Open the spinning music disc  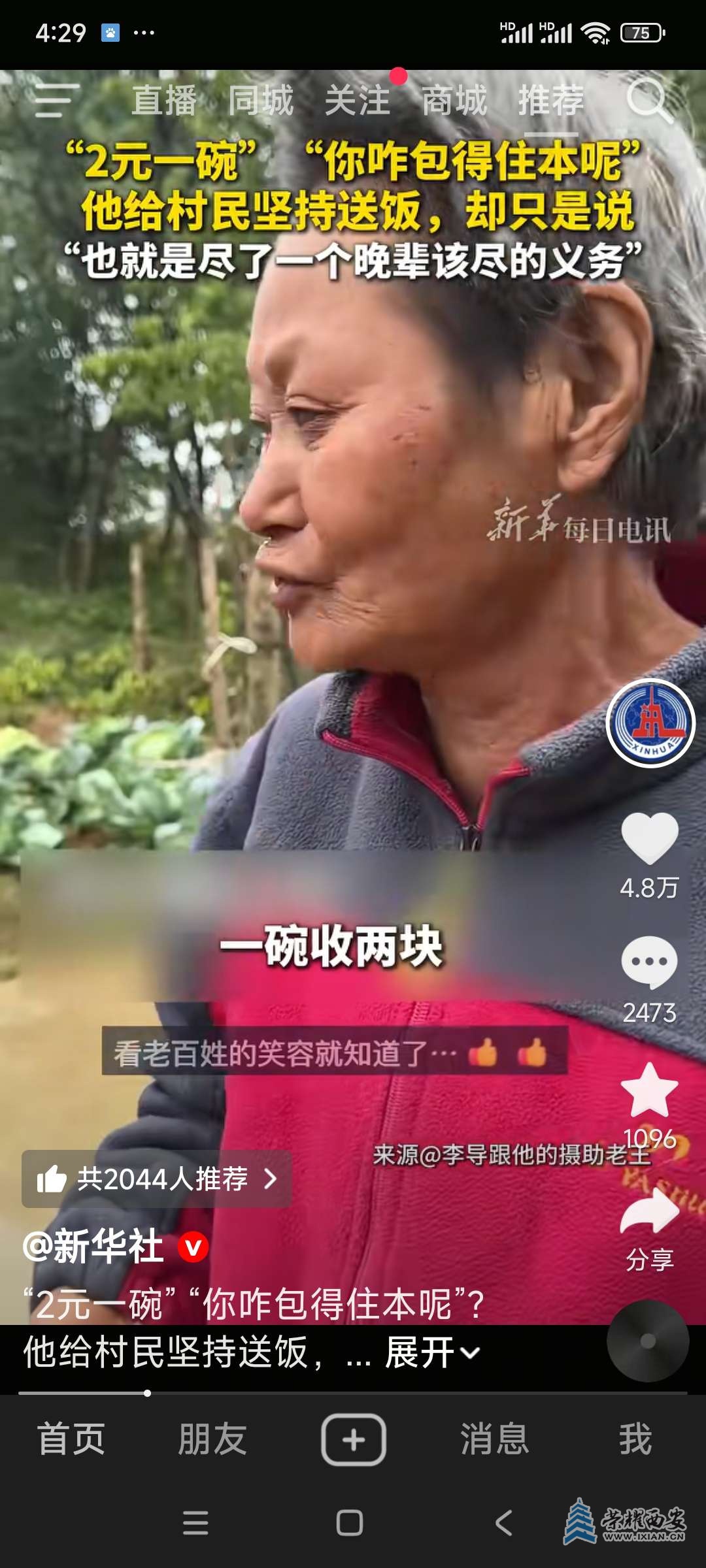(647, 1341)
